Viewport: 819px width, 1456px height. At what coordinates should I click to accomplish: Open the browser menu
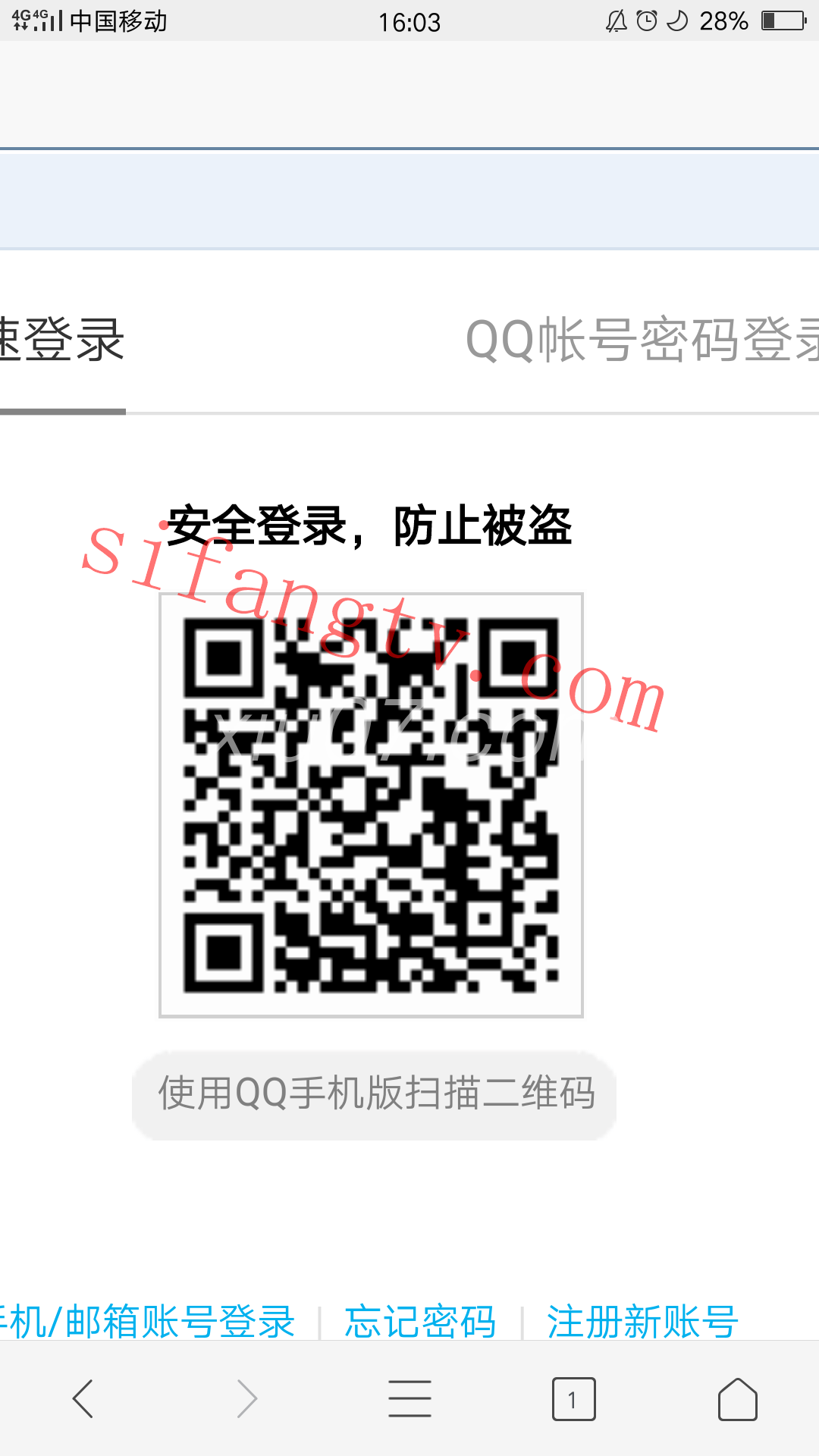tap(409, 1398)
